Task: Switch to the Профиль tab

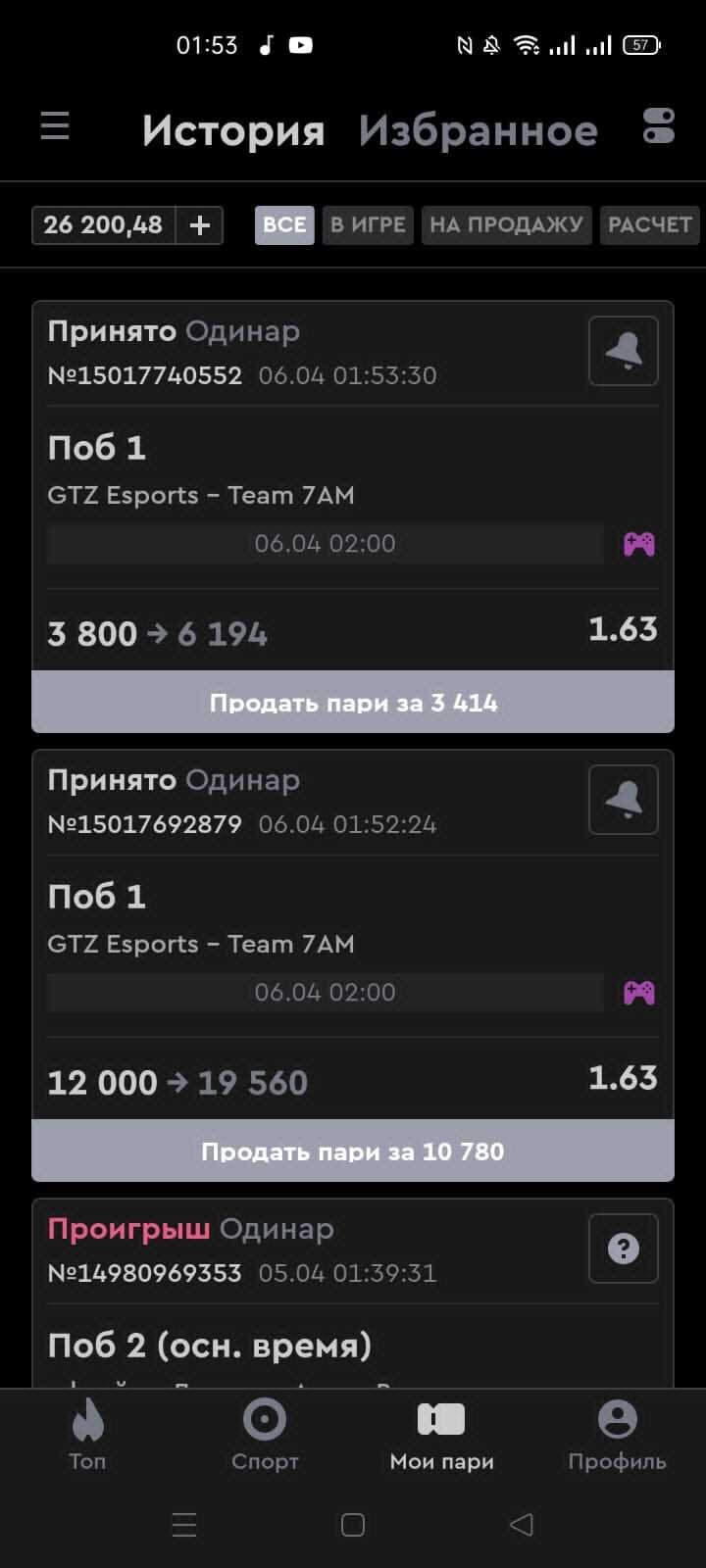Action: 617,1434
